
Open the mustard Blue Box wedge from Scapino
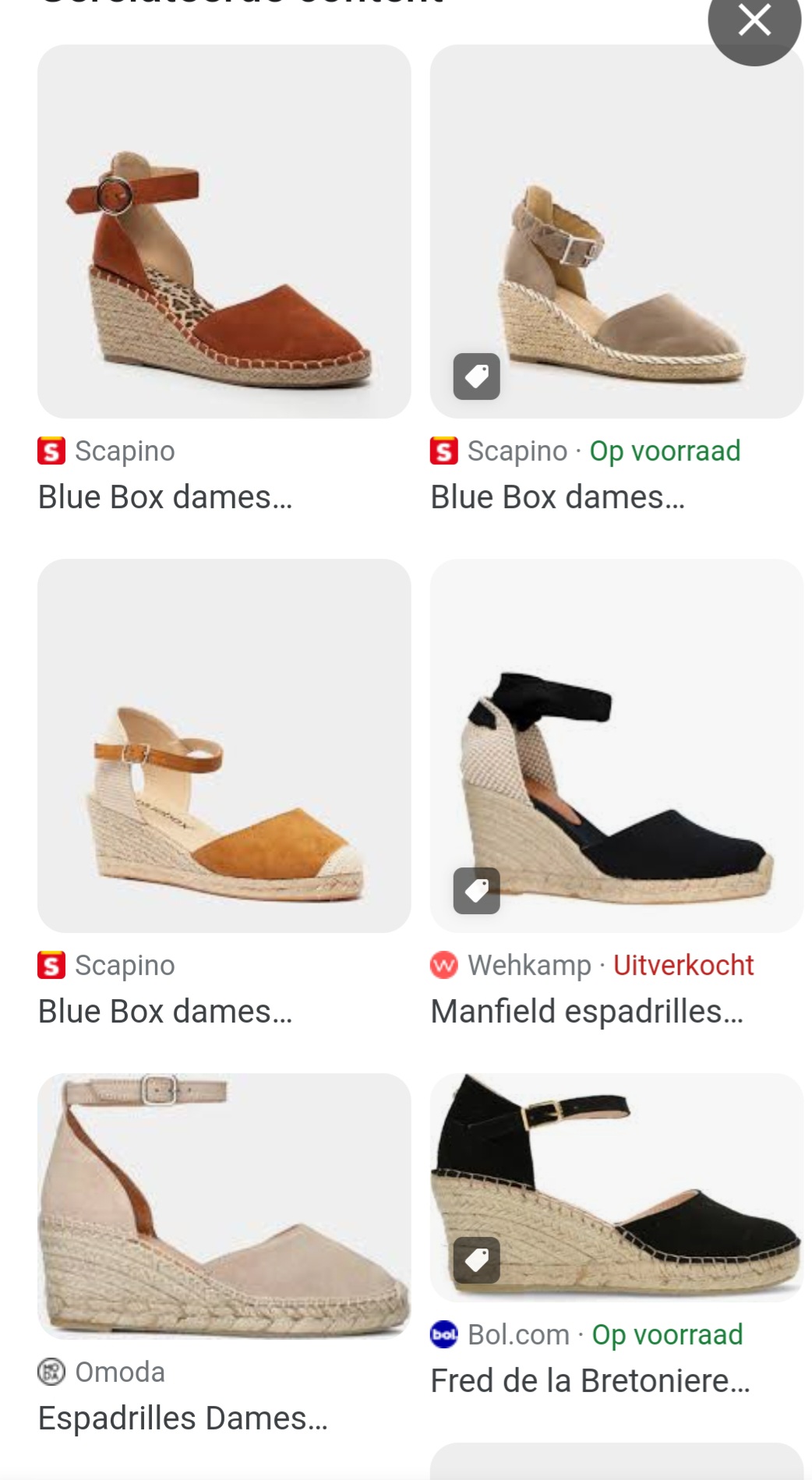tap(224, 746)
